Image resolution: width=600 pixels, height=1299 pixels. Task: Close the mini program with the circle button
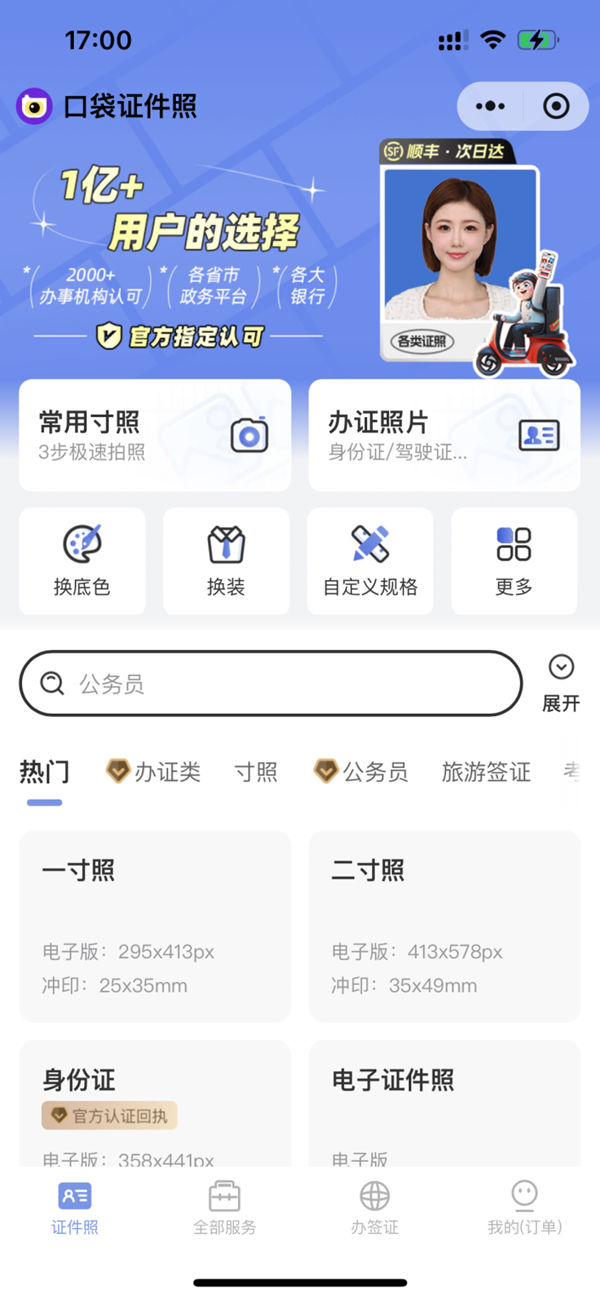coord(555,106)
